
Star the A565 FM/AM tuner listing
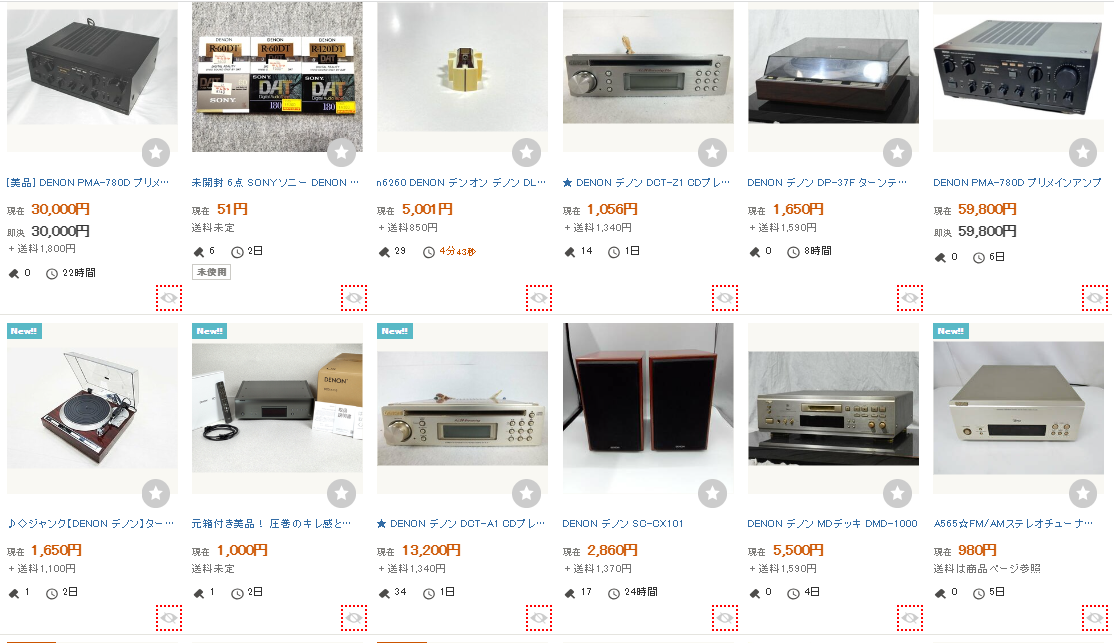tap(1082, 493)
